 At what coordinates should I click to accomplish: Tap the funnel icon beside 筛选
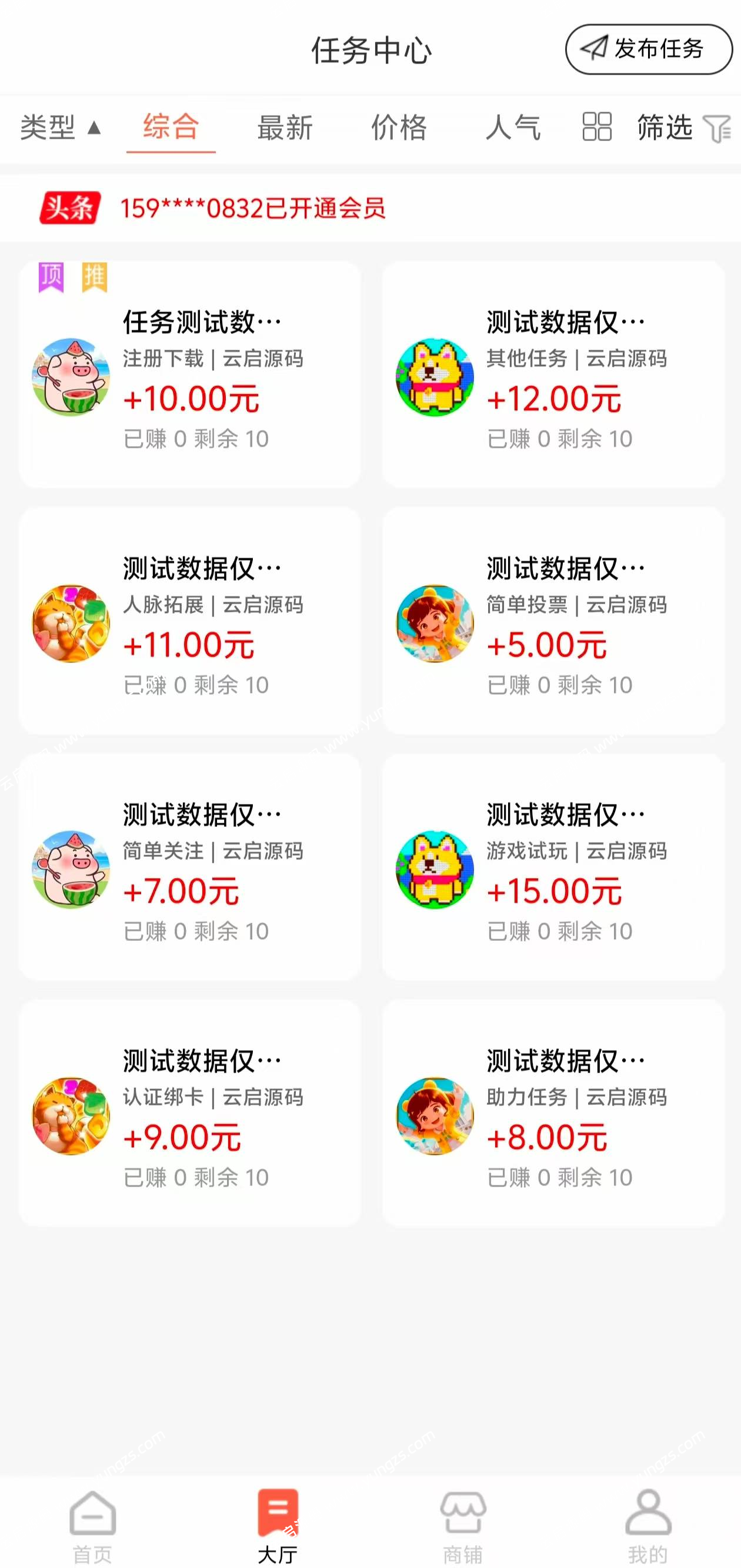(720, 129)
